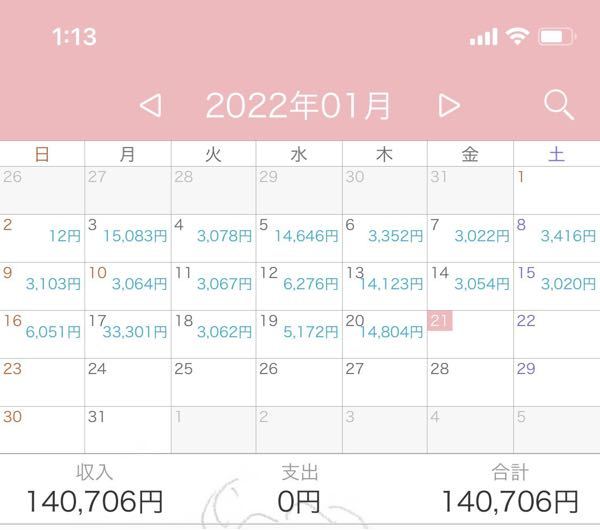The image size is (600, 530).
Task: Select January 5 with 14,646円
Action: click(299, 237)
